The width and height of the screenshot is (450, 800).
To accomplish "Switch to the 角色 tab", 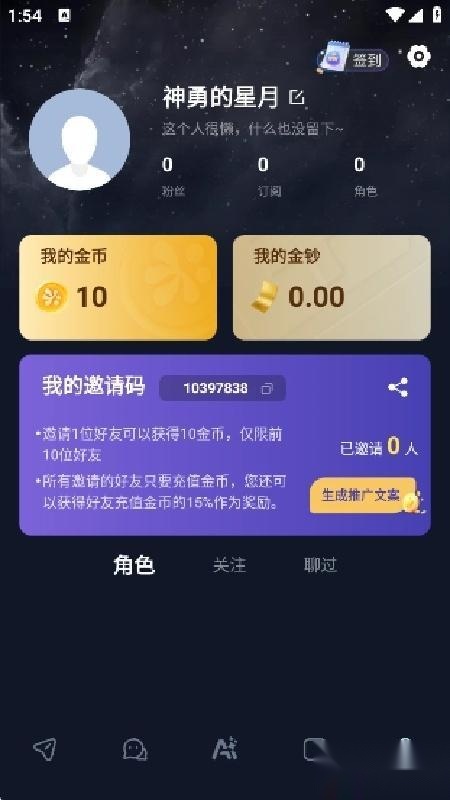I will [134, 565].
